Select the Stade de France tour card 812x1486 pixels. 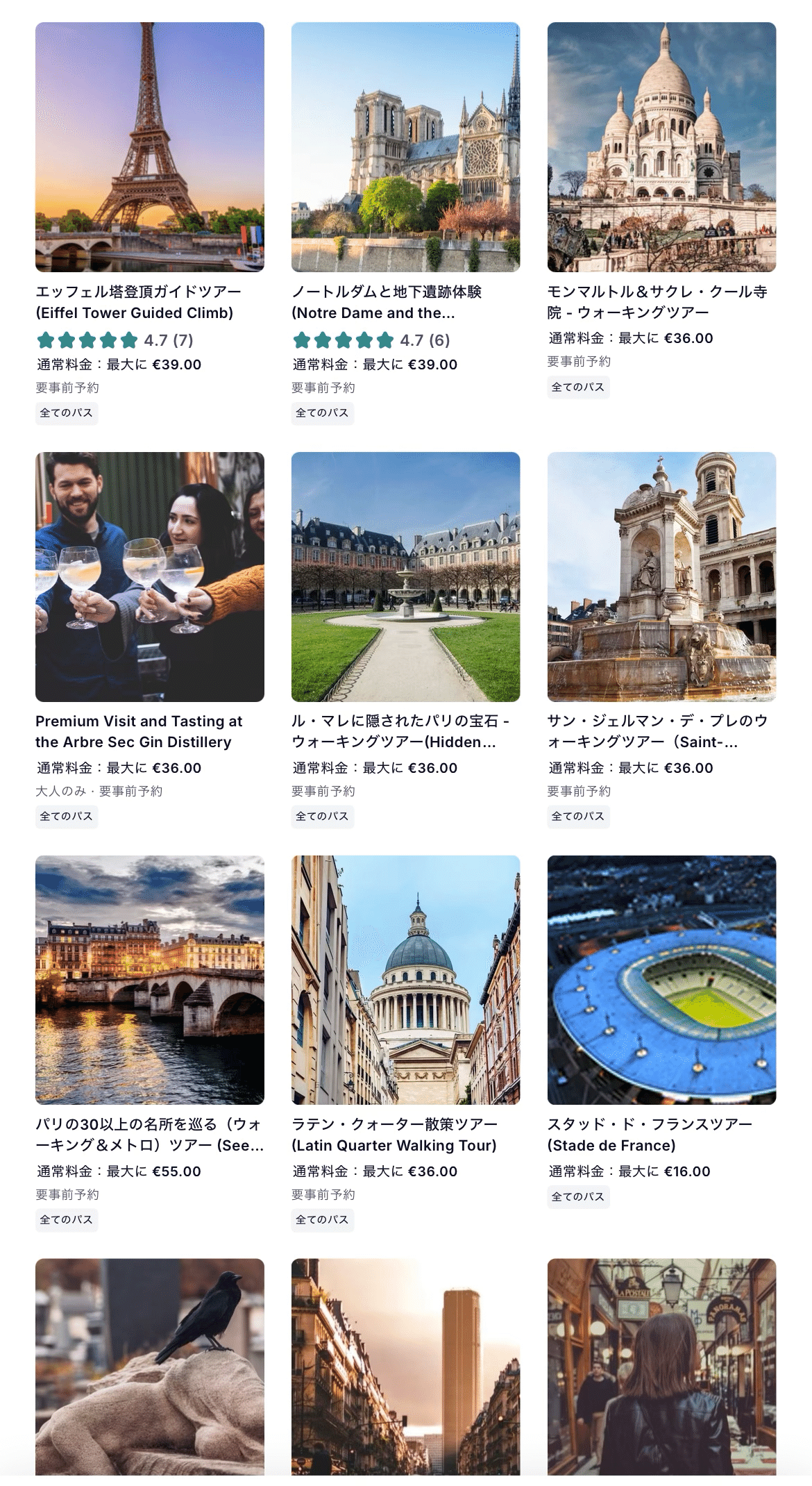coord(661,979)
